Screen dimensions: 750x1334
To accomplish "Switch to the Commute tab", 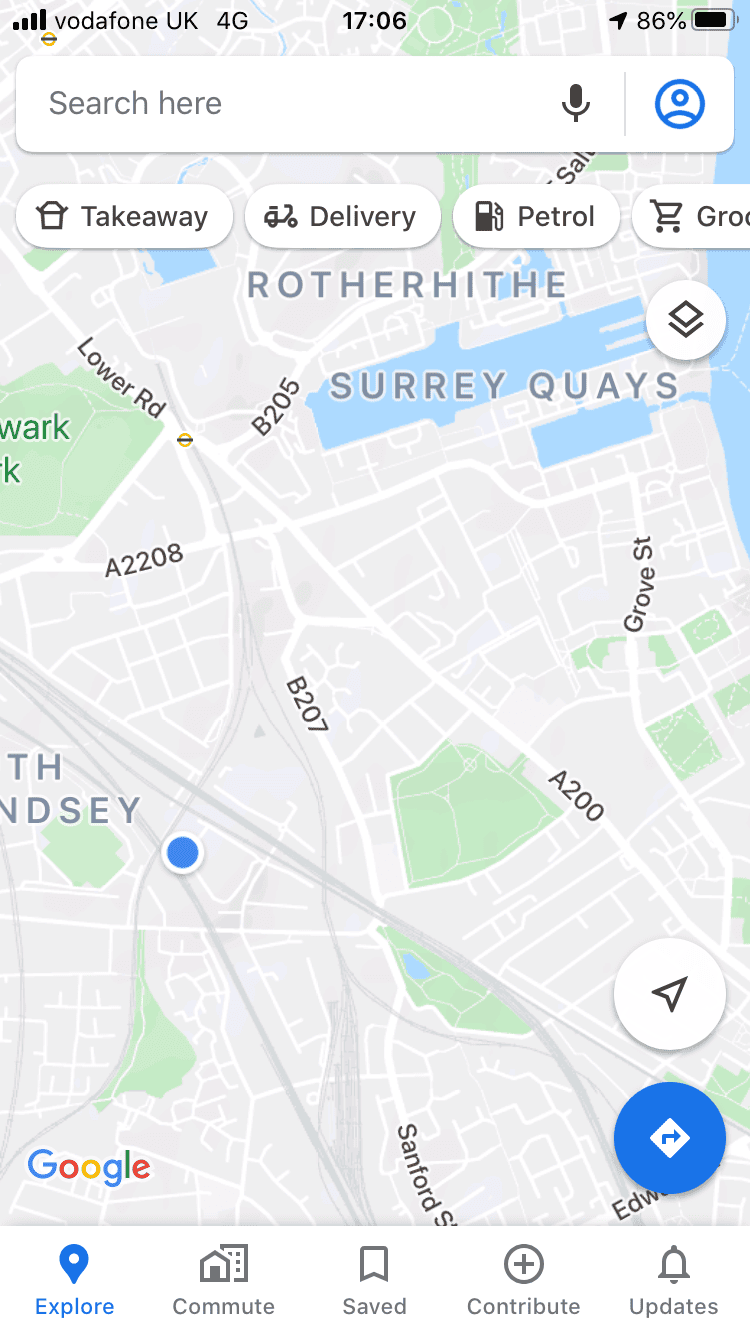I will point(224,1280).
